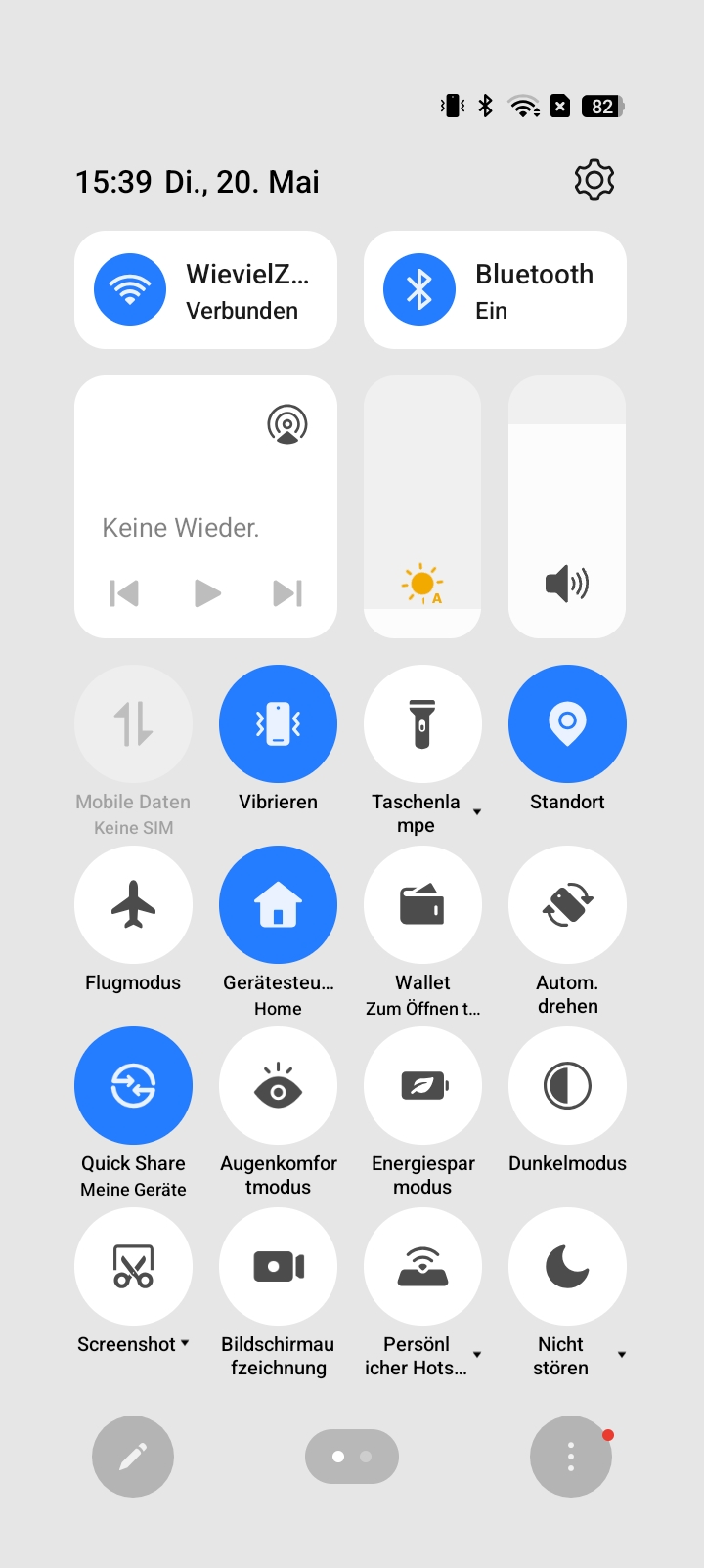Toggle the WievielZ... Wi-Fi tile
The image size is (704, 1568).
(x=205, y=289)
